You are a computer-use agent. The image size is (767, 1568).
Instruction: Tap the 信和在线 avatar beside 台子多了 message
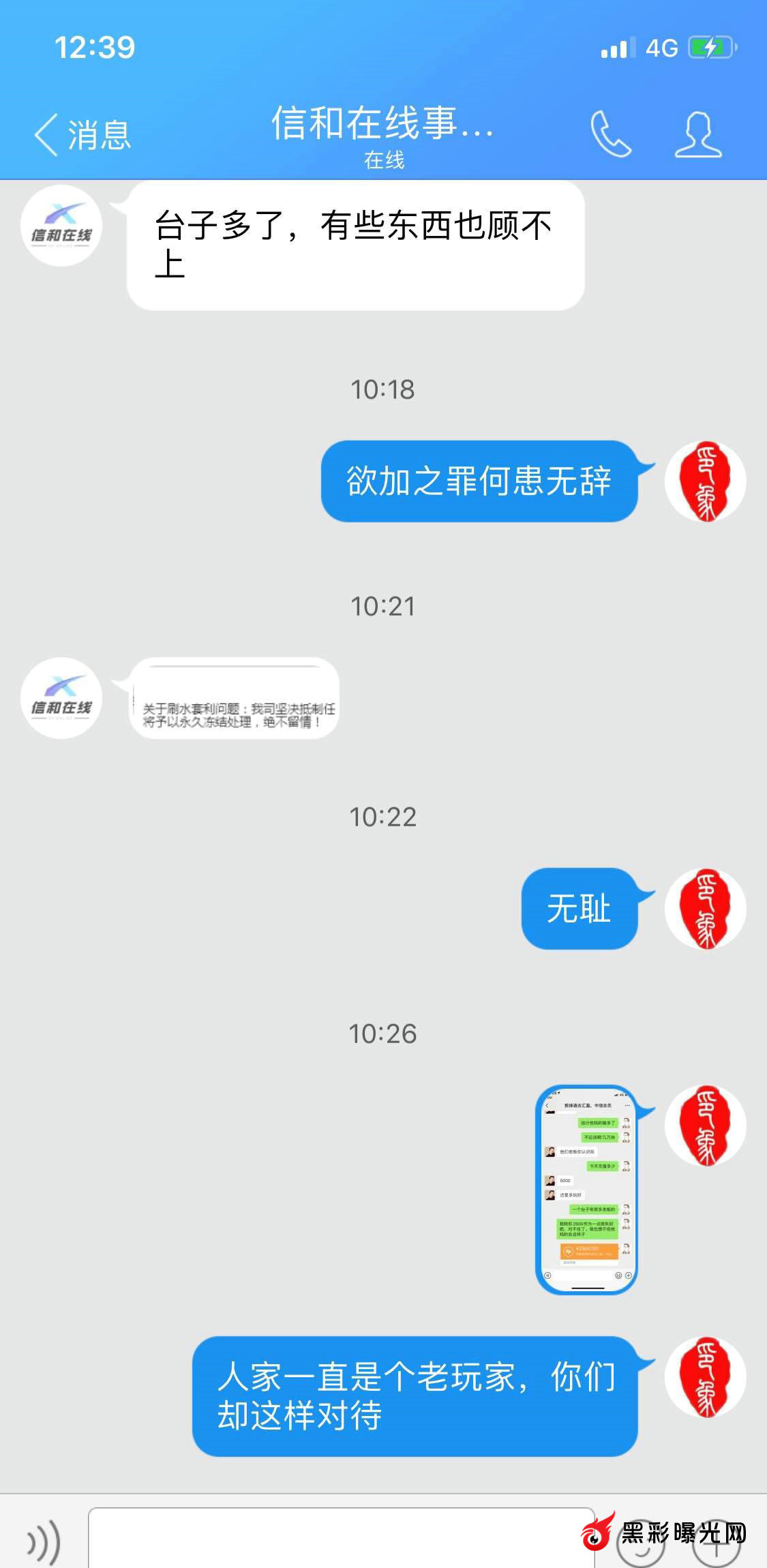tap(61, 226)
